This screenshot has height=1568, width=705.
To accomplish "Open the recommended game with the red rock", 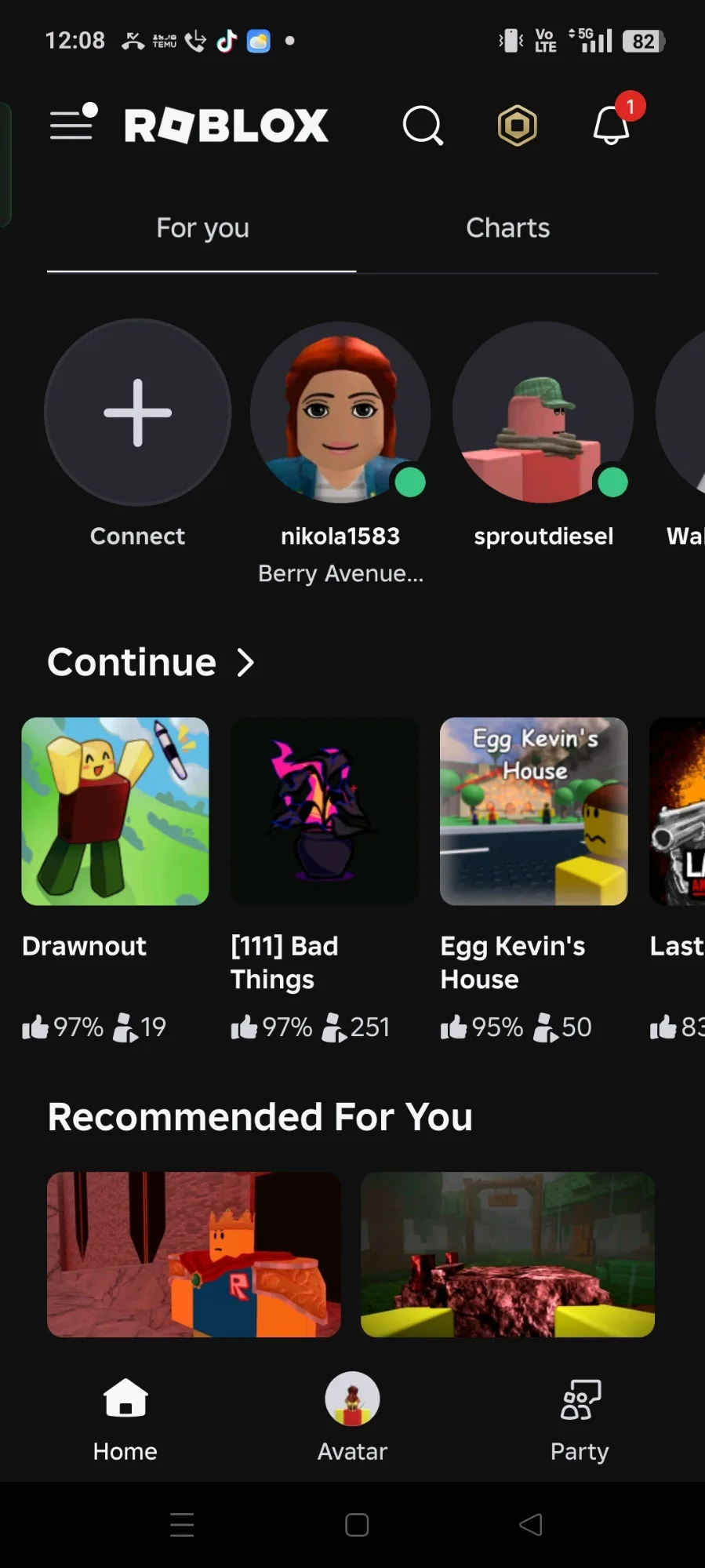I will (x=507, y=1254).
